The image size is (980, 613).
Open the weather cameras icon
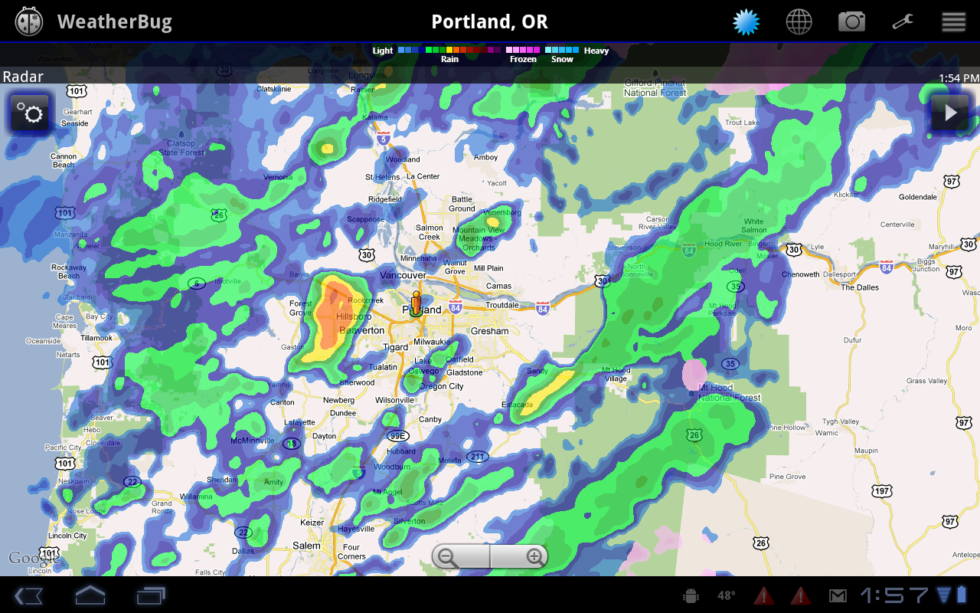[x=851, y=22]
